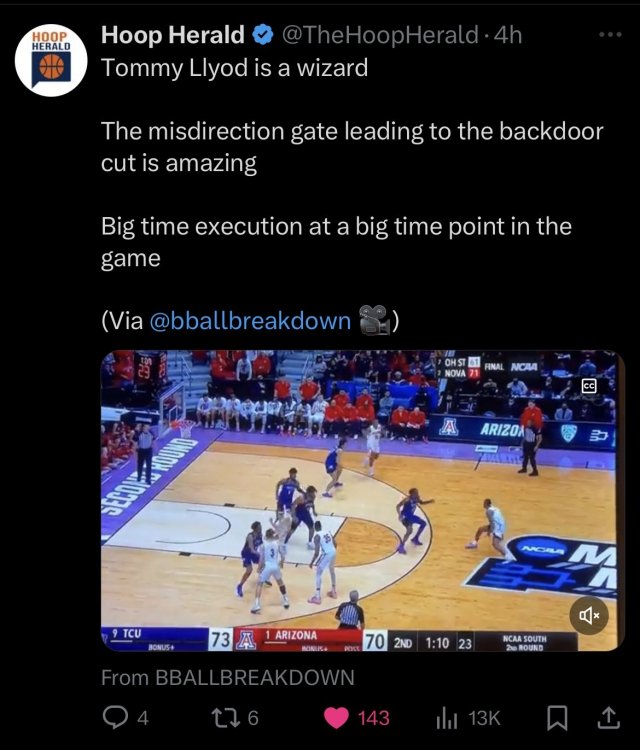
Task: Share this post
Action: [607, 717]
